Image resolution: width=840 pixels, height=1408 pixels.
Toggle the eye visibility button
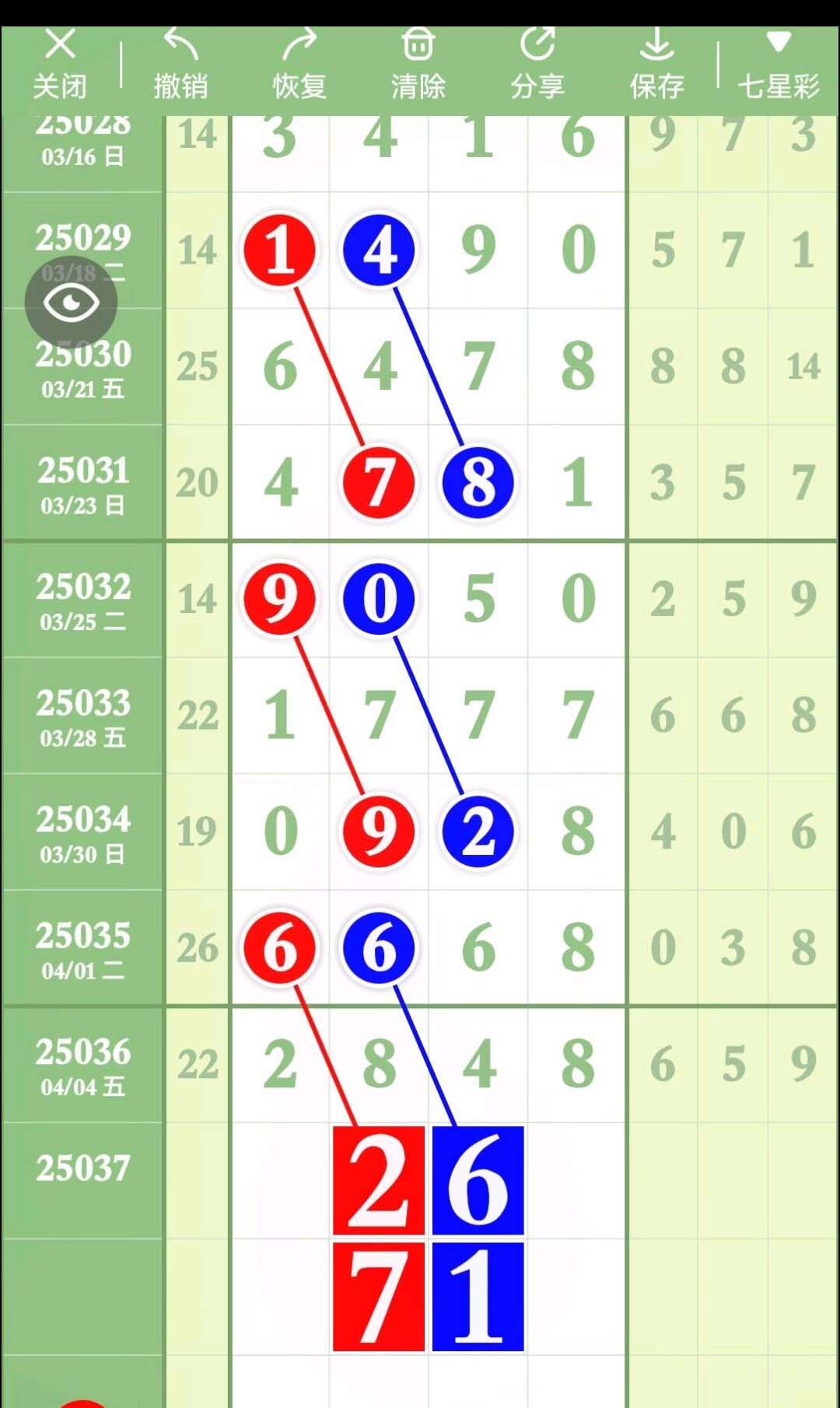pos(71,302)
